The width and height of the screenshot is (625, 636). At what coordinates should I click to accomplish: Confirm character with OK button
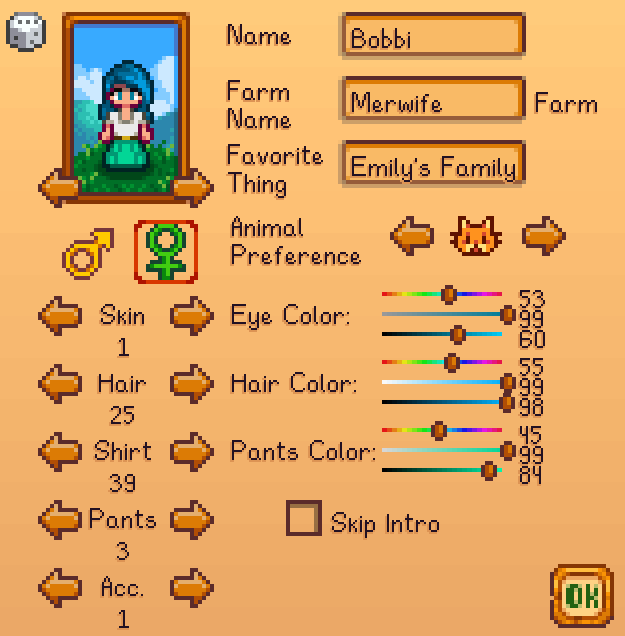click(x=581, y=596)
